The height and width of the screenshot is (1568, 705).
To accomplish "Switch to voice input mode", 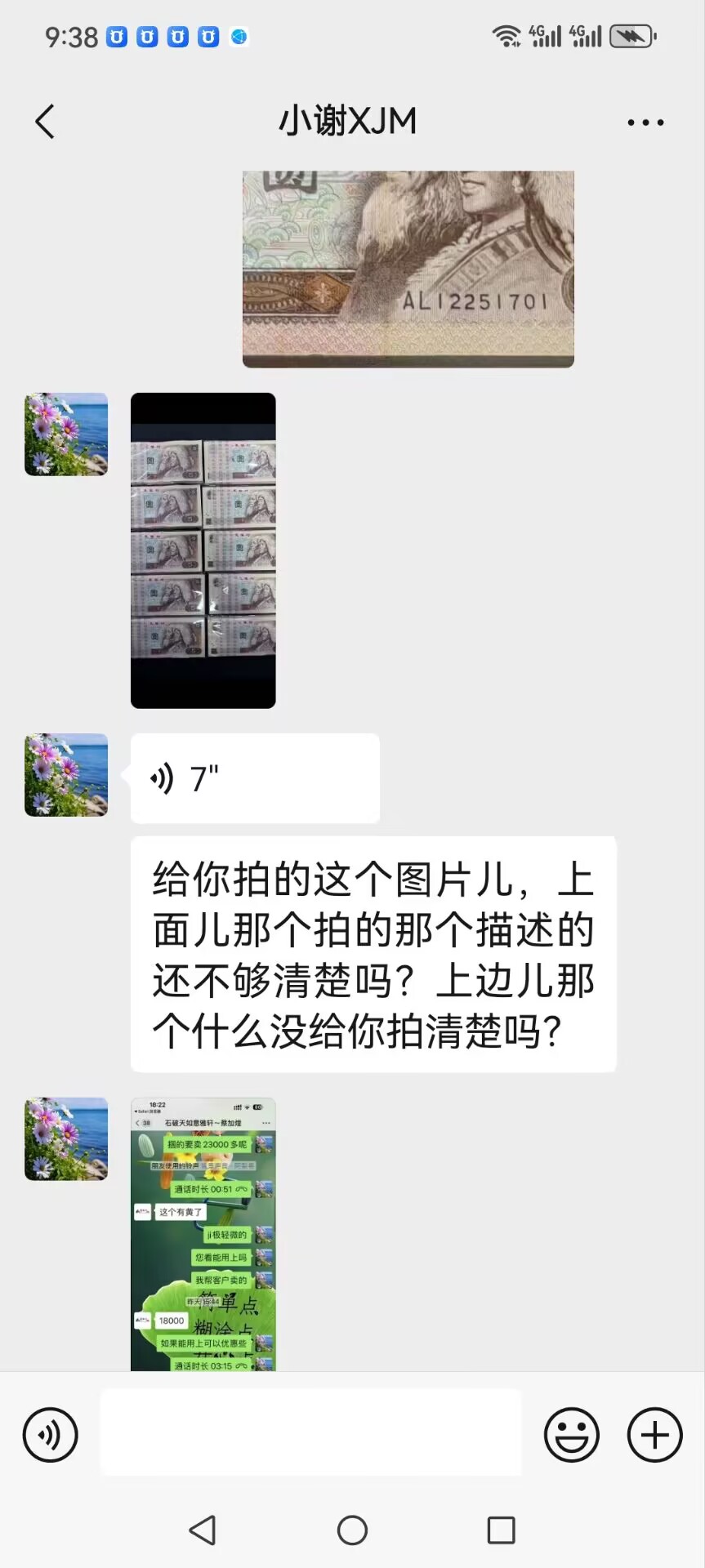I will [x=51, y=1435].
